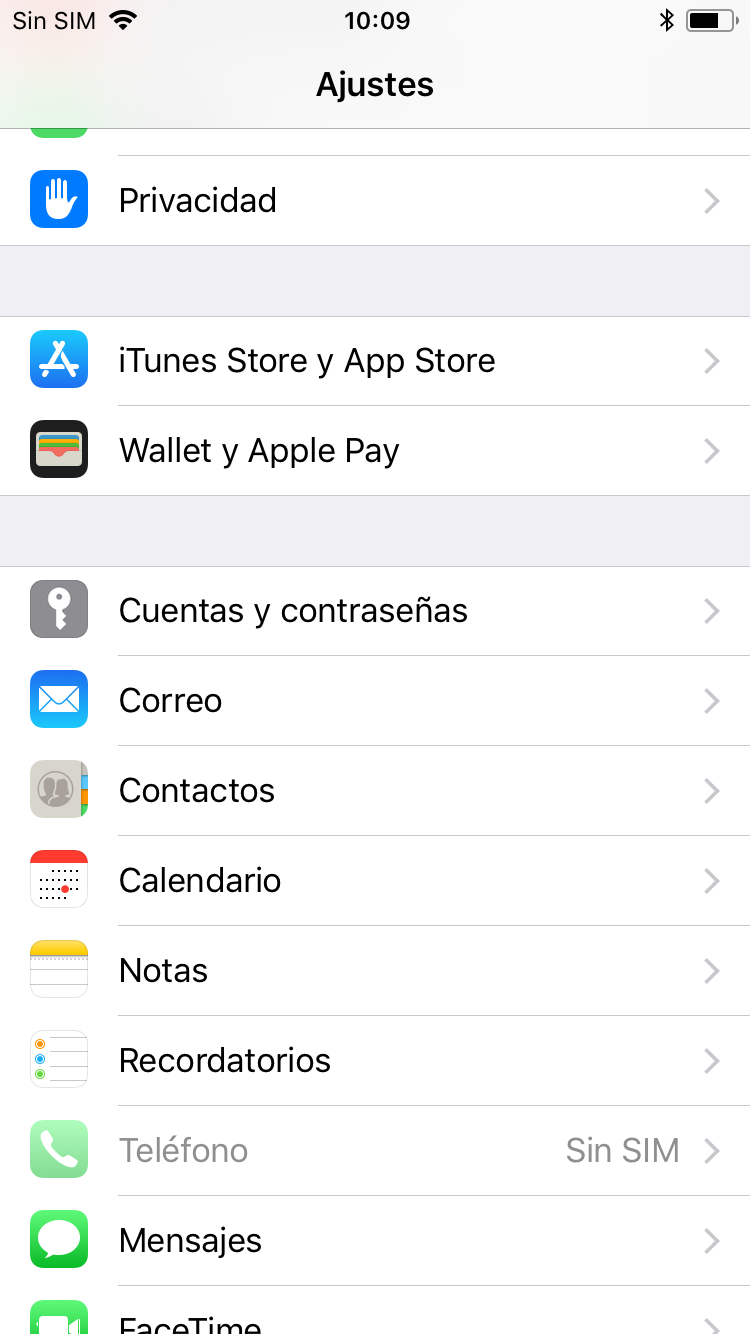
Task: Tap the Calendario row
Action: tap(375, 881)
